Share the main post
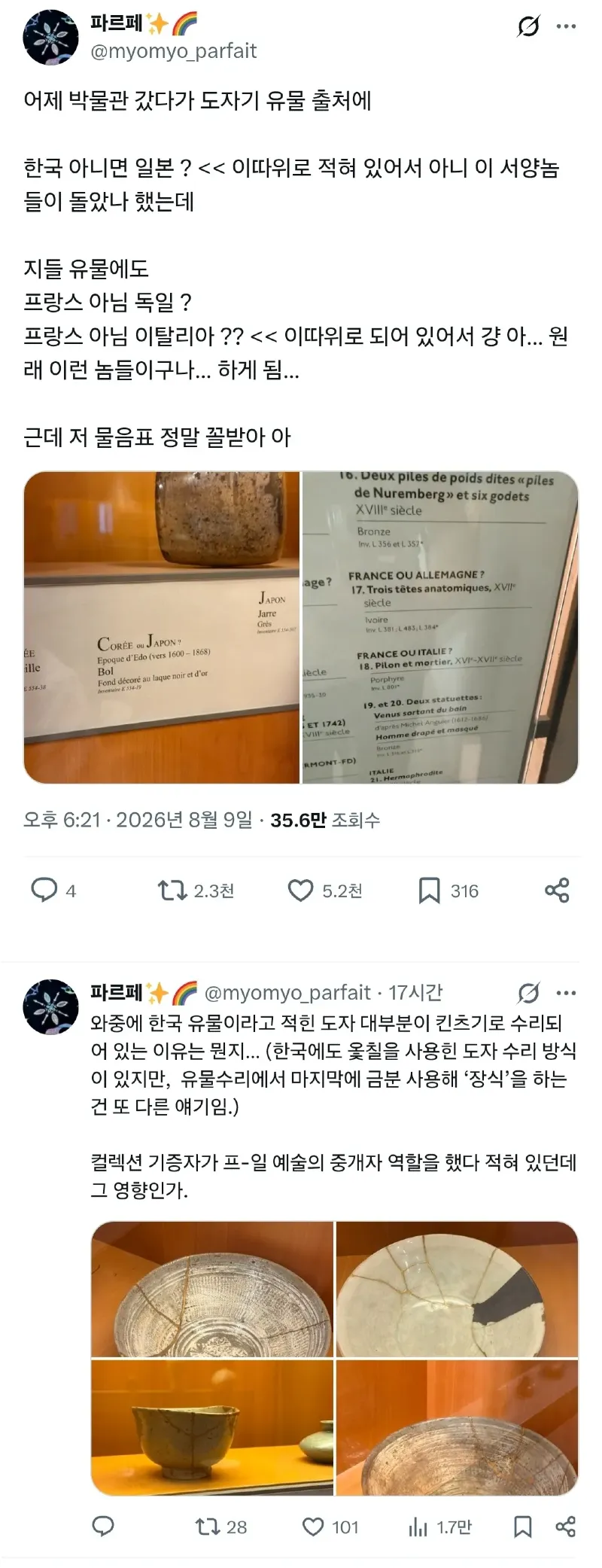The width and height of the screenshot is (602, 1568). pos(557,891)
